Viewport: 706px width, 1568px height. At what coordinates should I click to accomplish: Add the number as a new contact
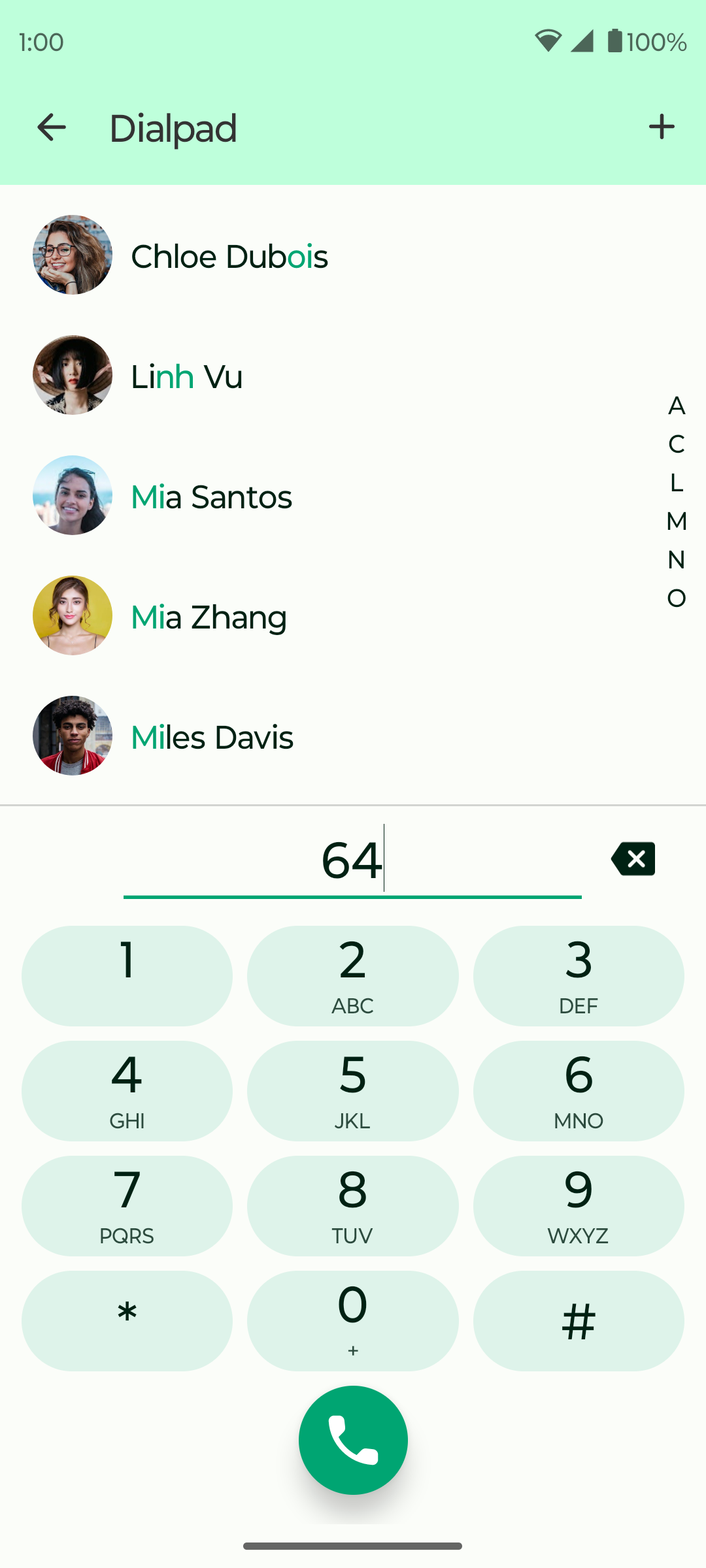(661, 127)
